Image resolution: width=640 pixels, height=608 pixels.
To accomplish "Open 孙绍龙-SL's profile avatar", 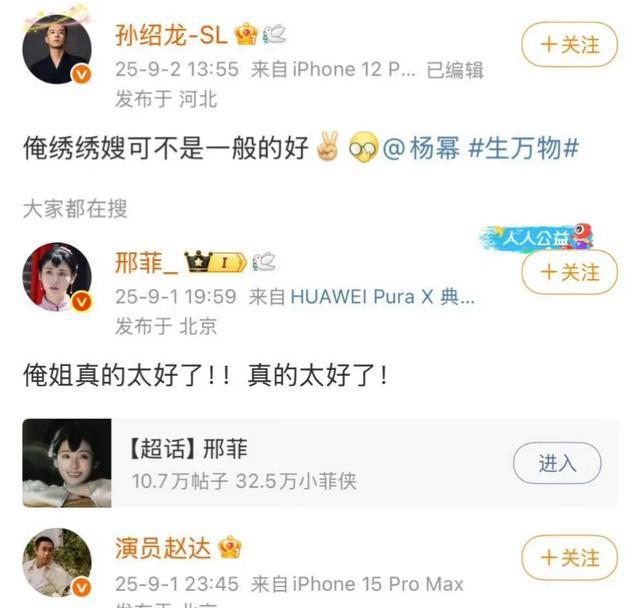I will pyautogui.click(x=57, y=50).
